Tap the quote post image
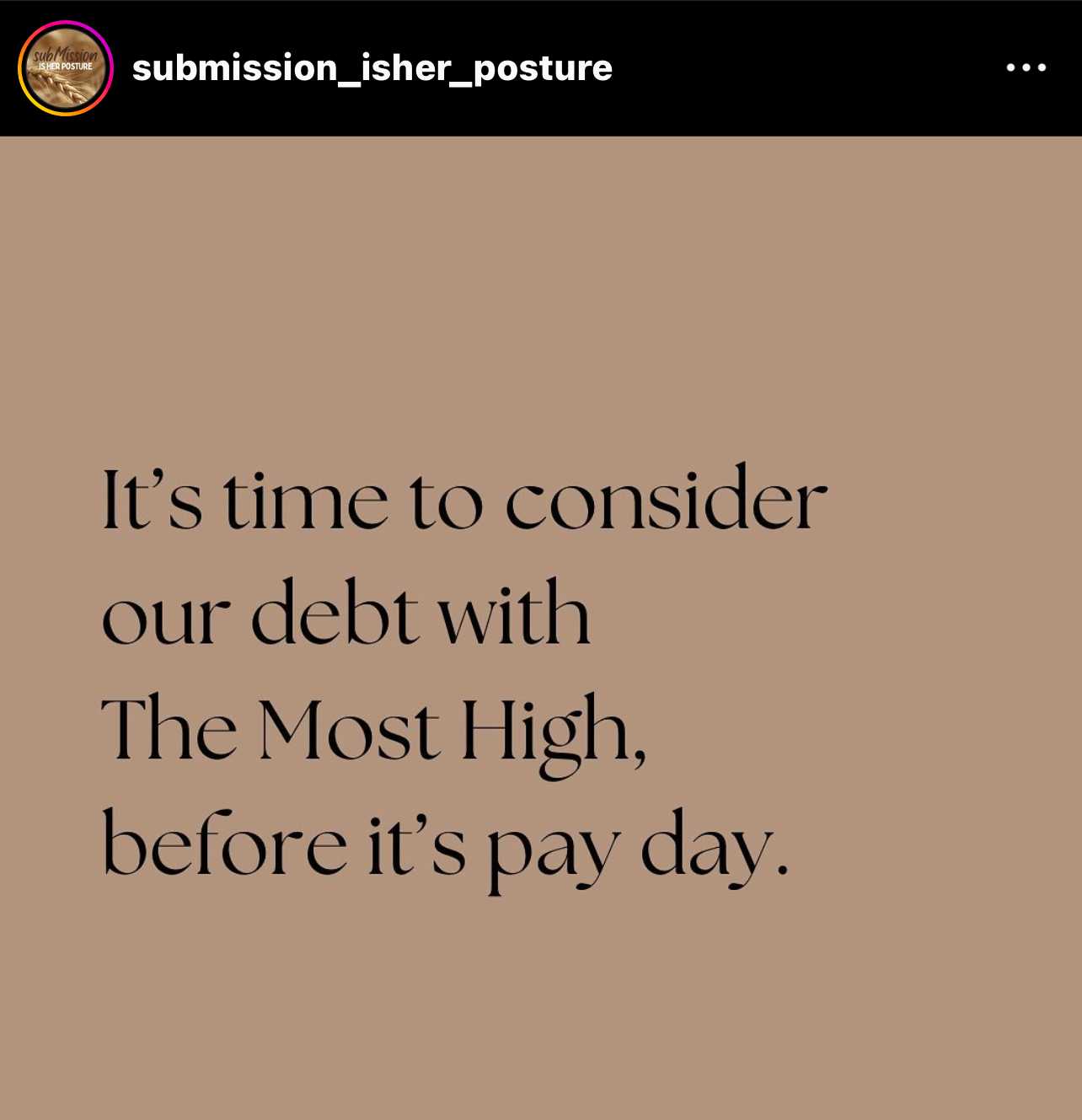 point(541,628)
